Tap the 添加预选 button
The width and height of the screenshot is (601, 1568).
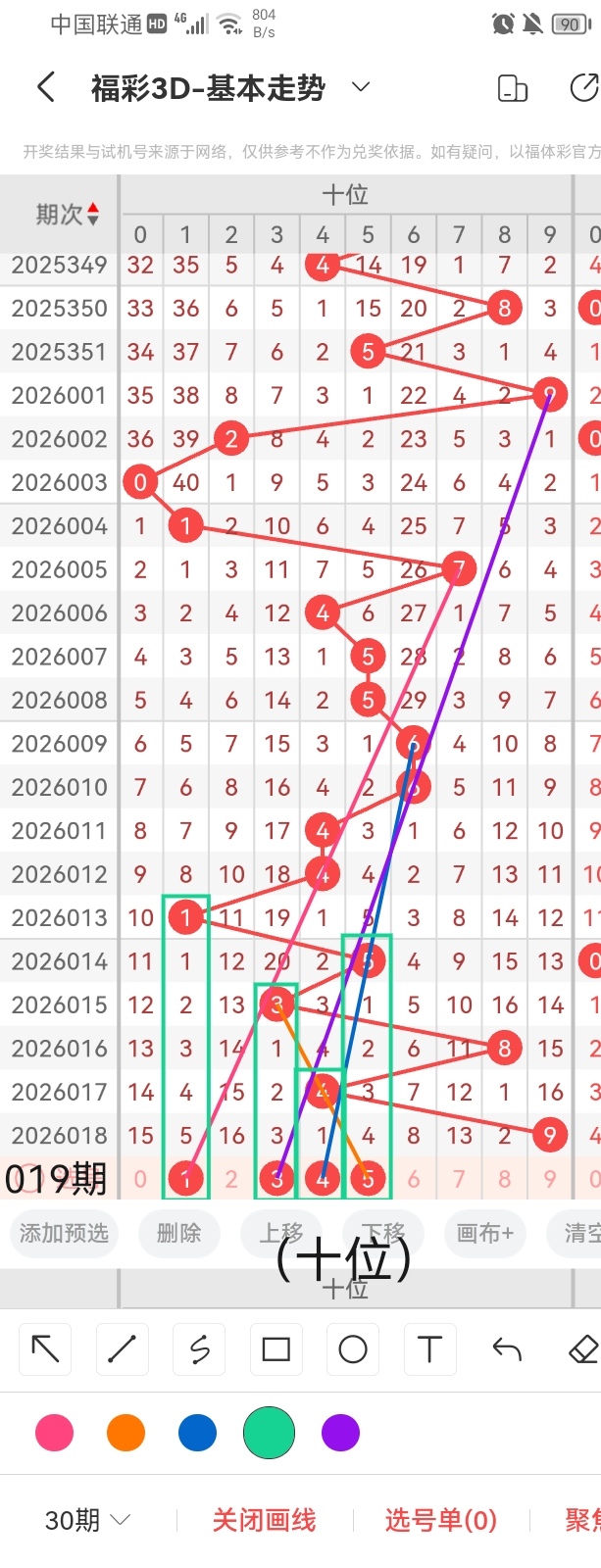(x=64, y=1233)
